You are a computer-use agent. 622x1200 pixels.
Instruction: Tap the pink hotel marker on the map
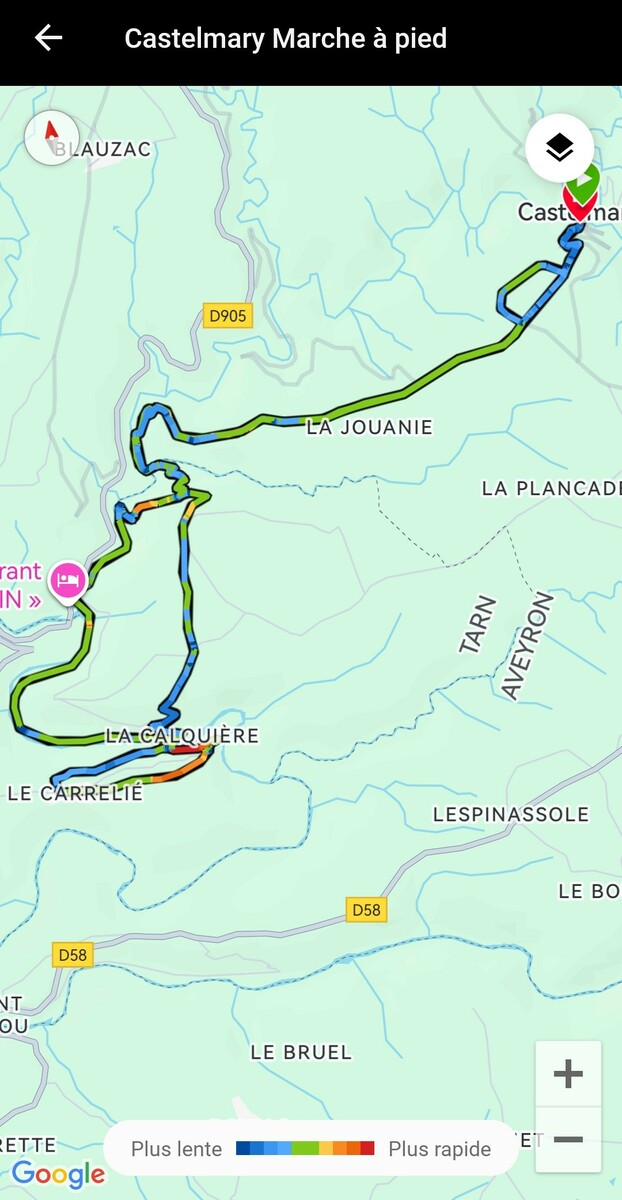(67, 580)
